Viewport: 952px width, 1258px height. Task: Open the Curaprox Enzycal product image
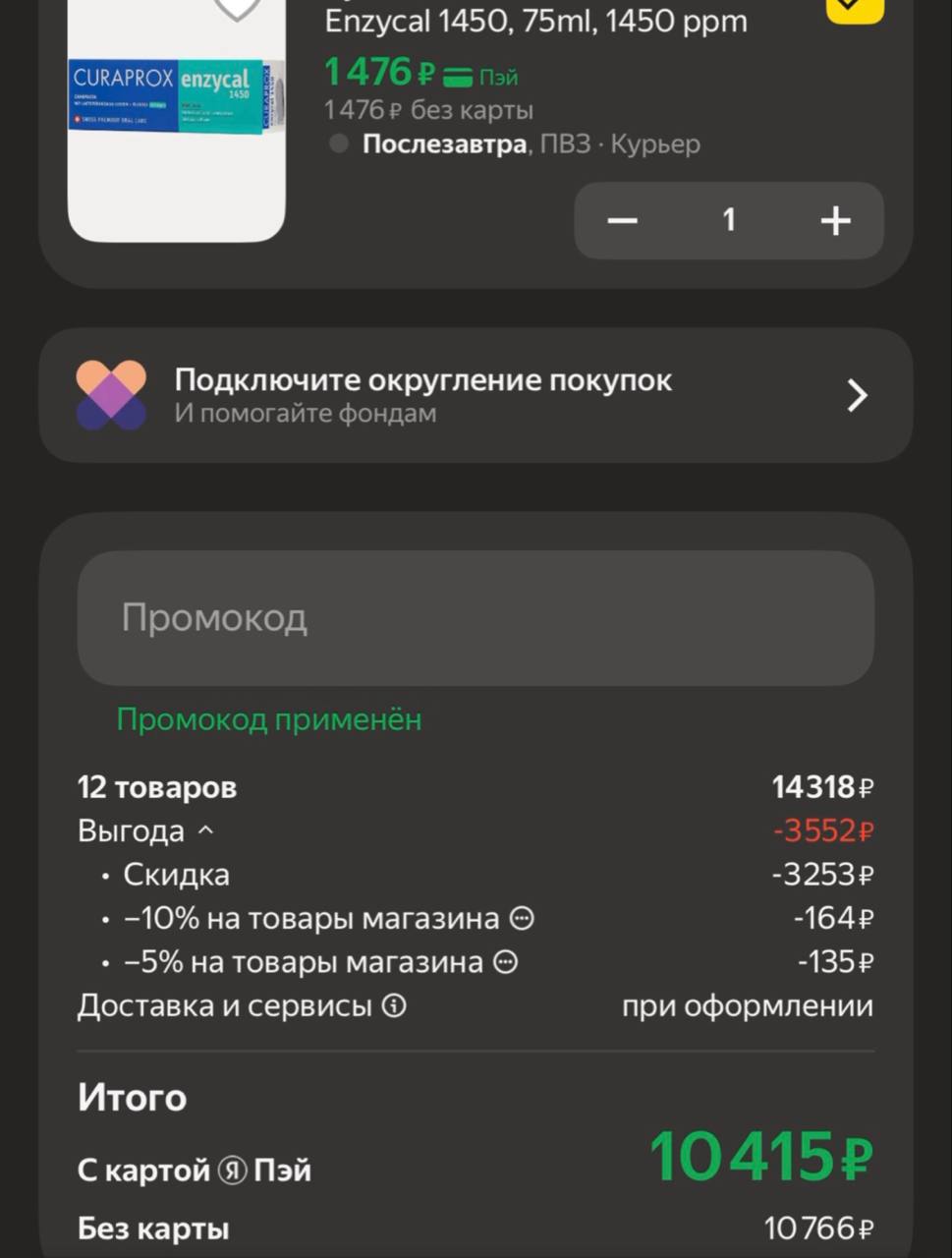click(x=177, y=118)
